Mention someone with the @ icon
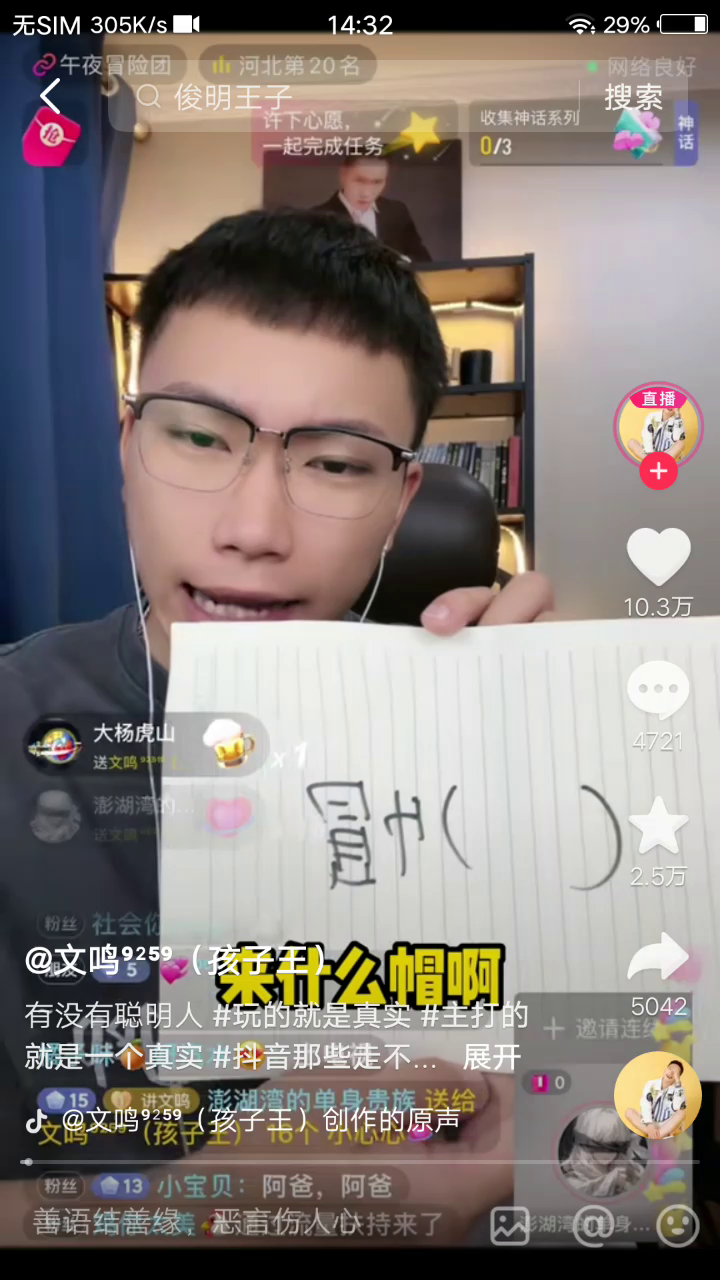The width and height of the screenshot is (720, 1280). (593, 1225)
